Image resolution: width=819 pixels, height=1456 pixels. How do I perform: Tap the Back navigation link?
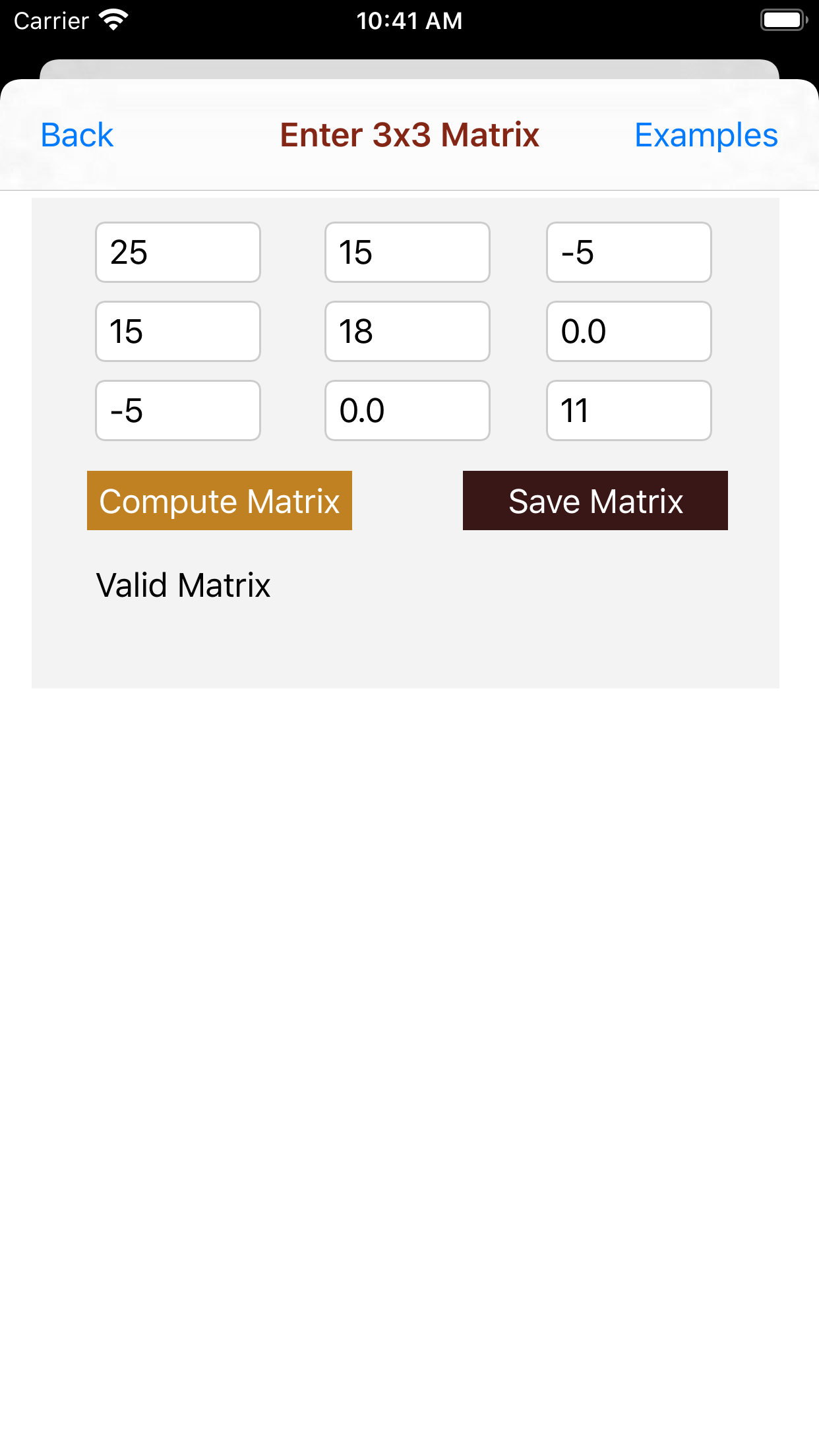click(x=76, y=135)
